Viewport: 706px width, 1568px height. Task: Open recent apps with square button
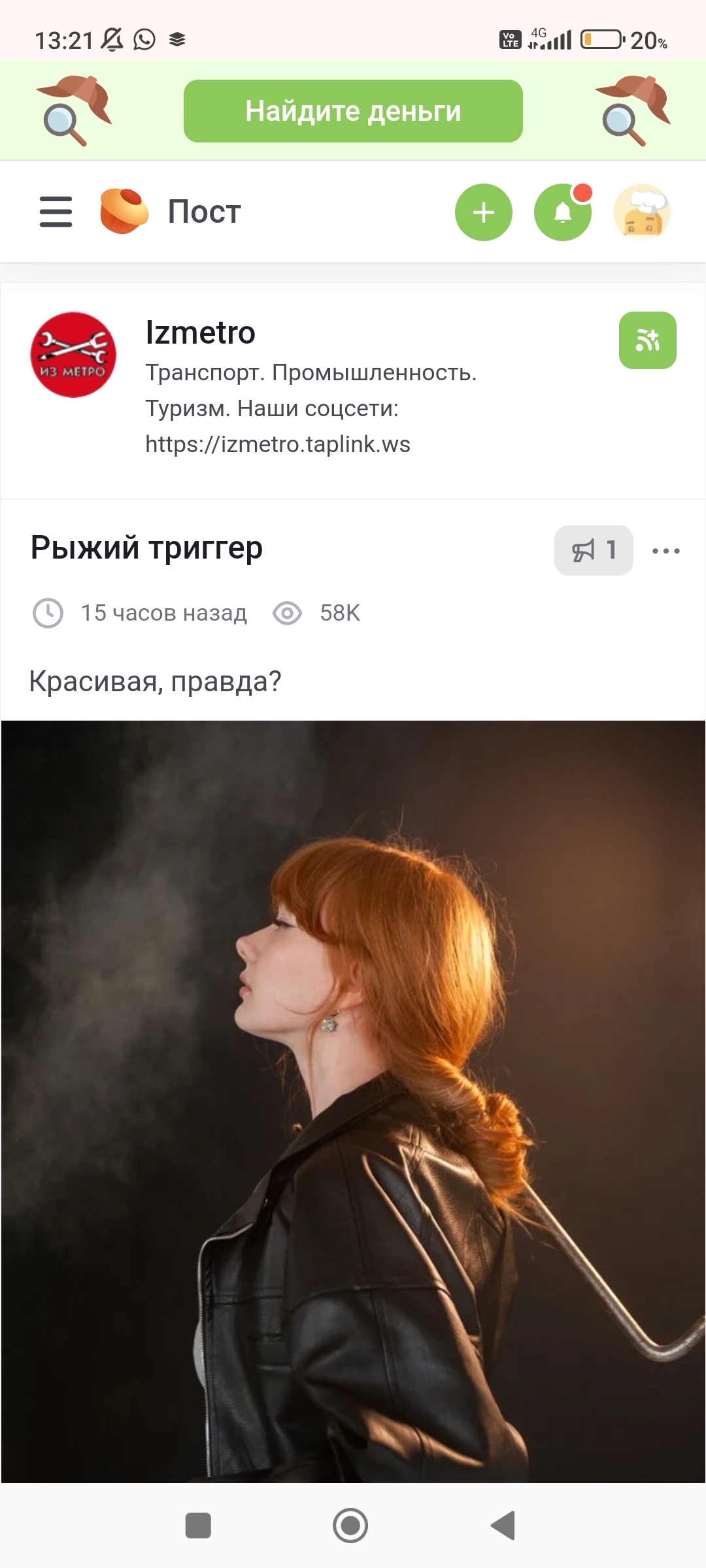pyautogui.click(x=198, y=1526)
